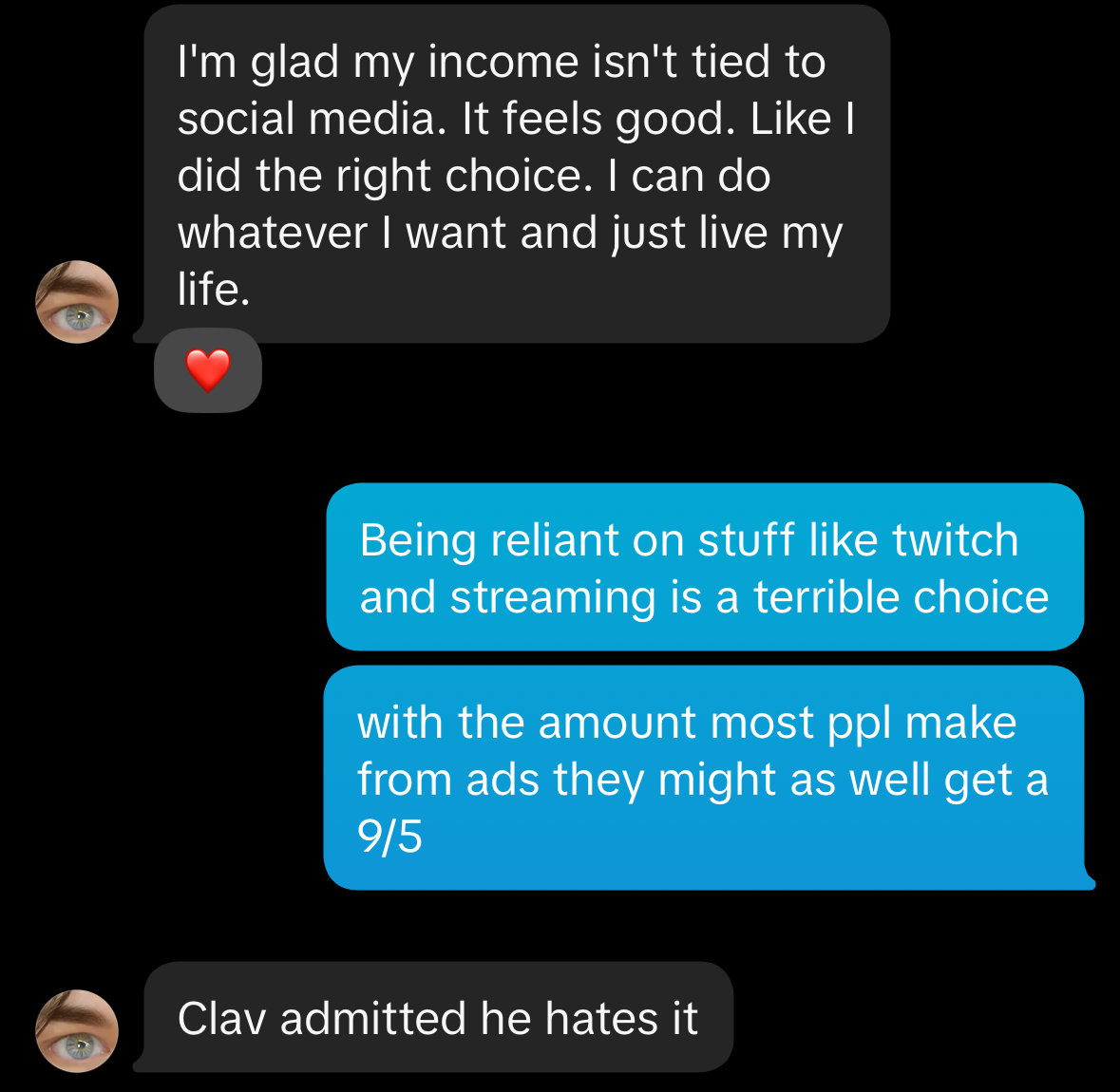Tap avatar next to "Clav admitted he hates it"

point(77,1031)
